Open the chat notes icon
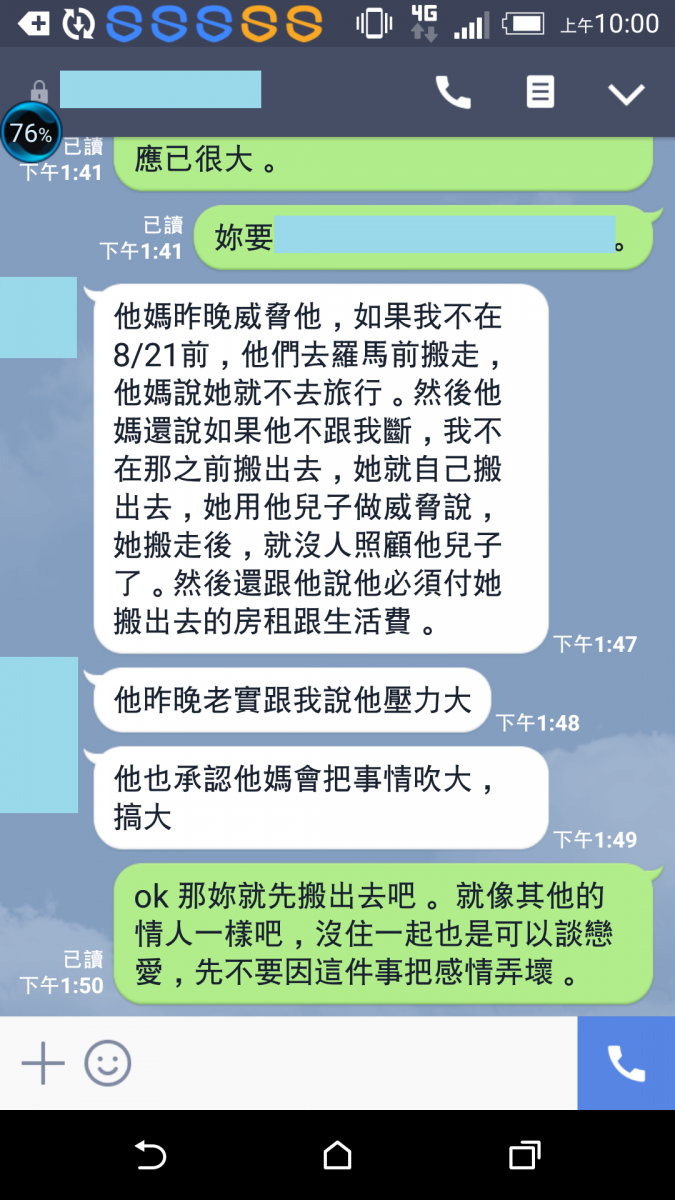 540,93
